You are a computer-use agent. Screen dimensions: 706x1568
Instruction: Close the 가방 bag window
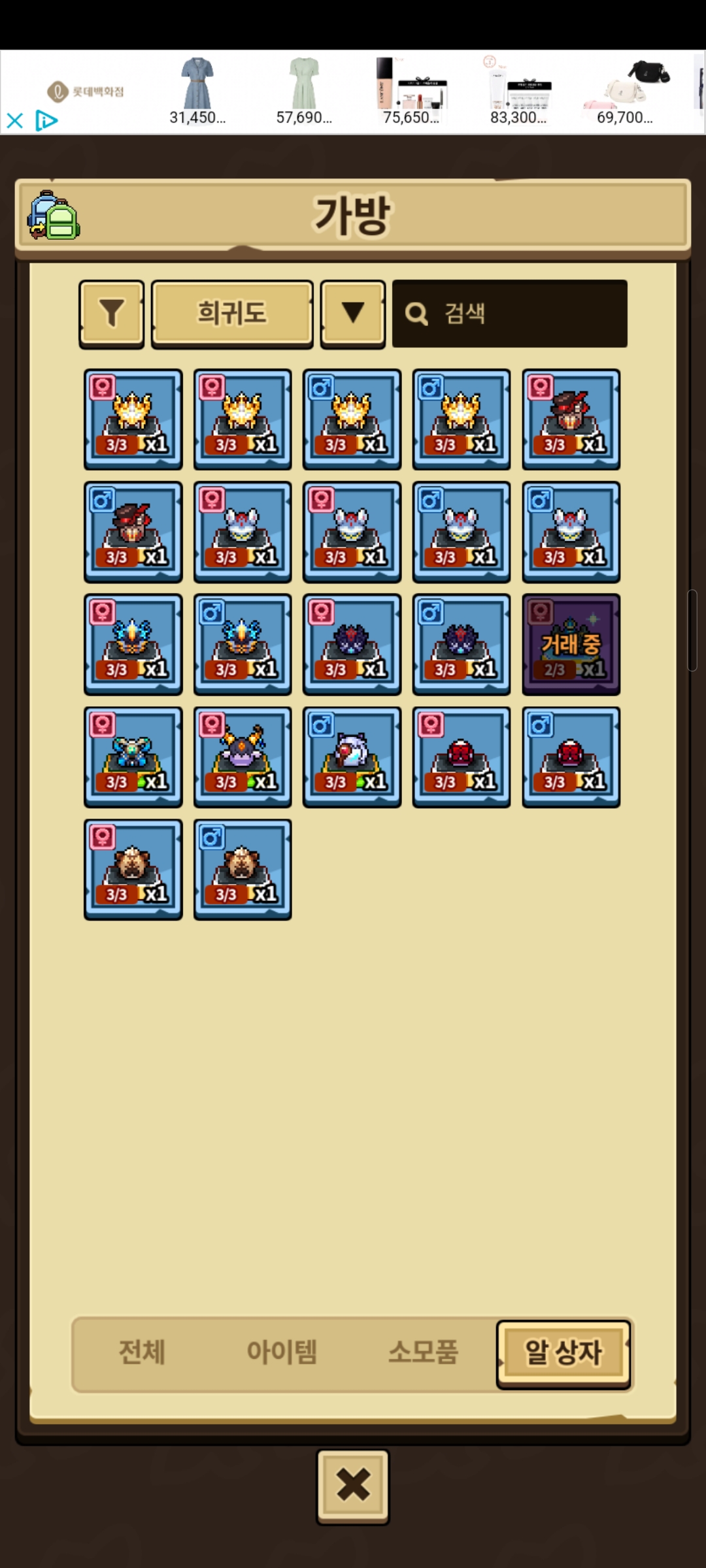point(353,1486)
